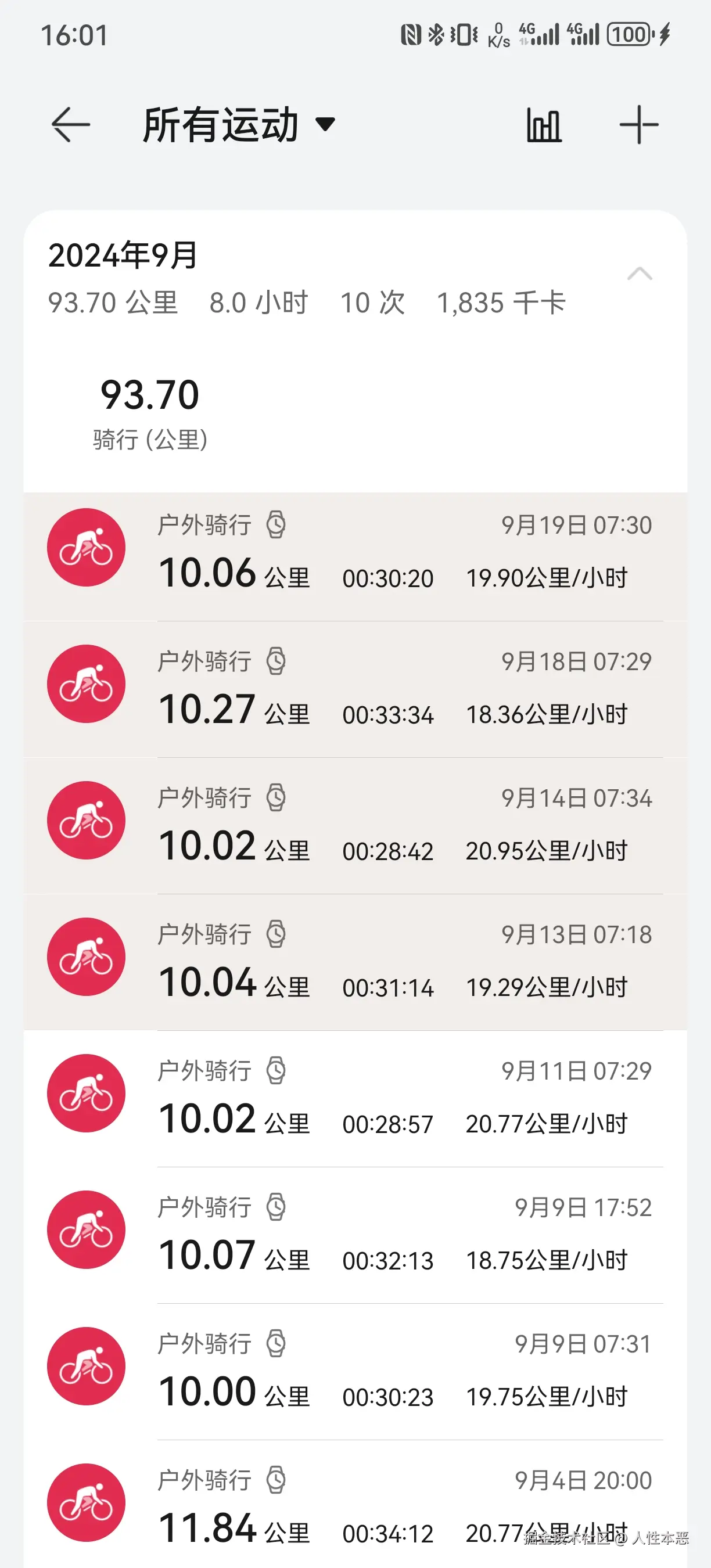This screenshot has height=1568, width=711.
Task: Open the 所有运动 activity type dropdown
Action: (239, 125)
